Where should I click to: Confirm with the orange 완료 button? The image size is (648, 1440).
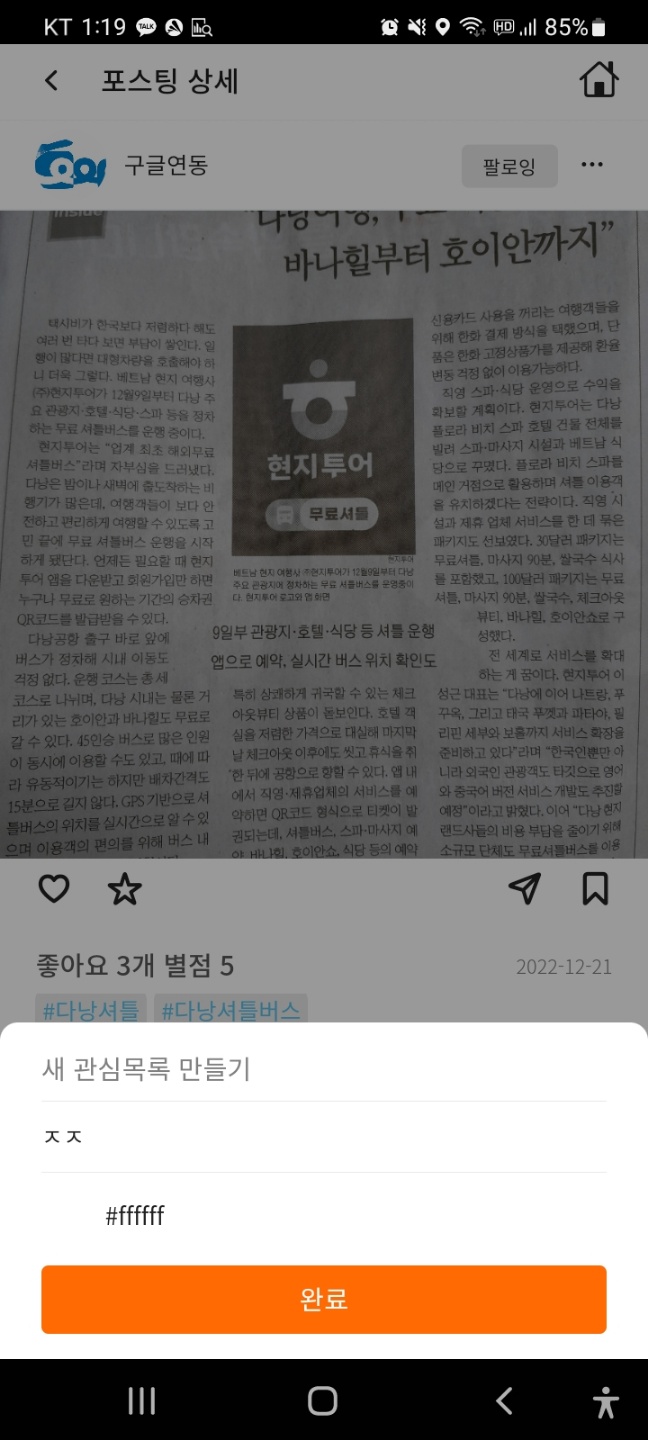click(323, 1299)
